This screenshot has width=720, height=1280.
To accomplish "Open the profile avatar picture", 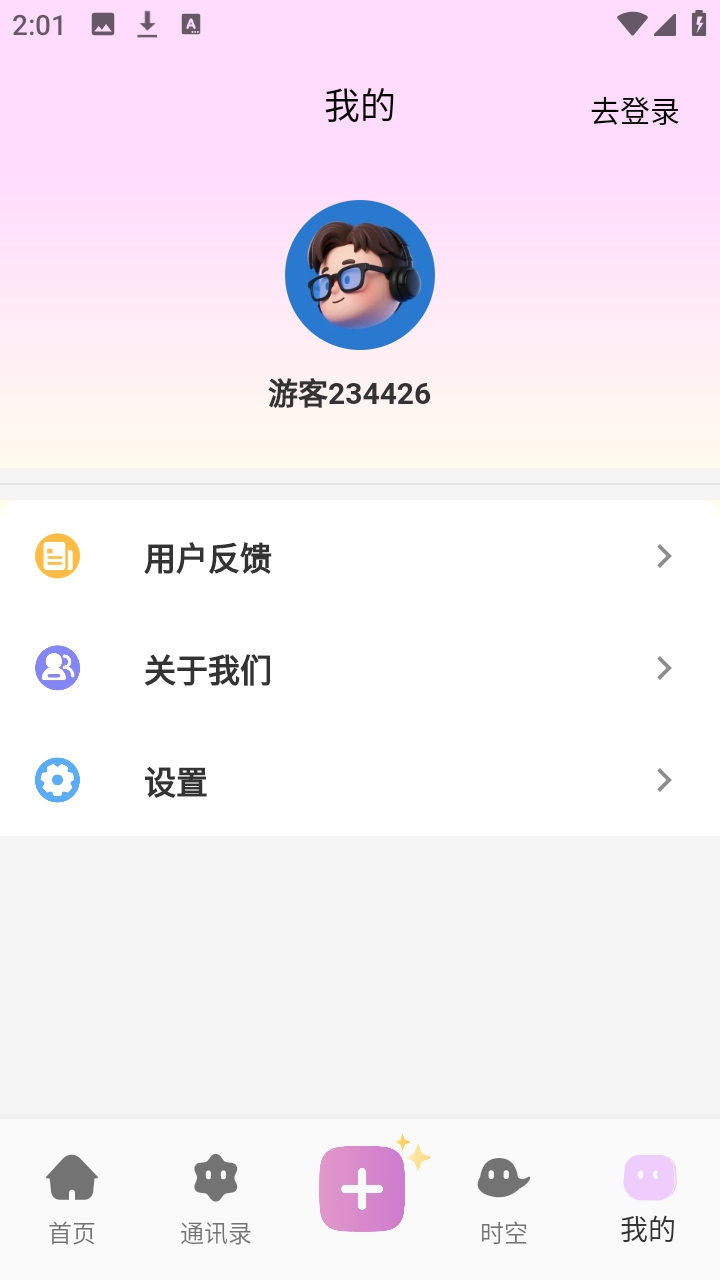I will (x=360, y=274).
